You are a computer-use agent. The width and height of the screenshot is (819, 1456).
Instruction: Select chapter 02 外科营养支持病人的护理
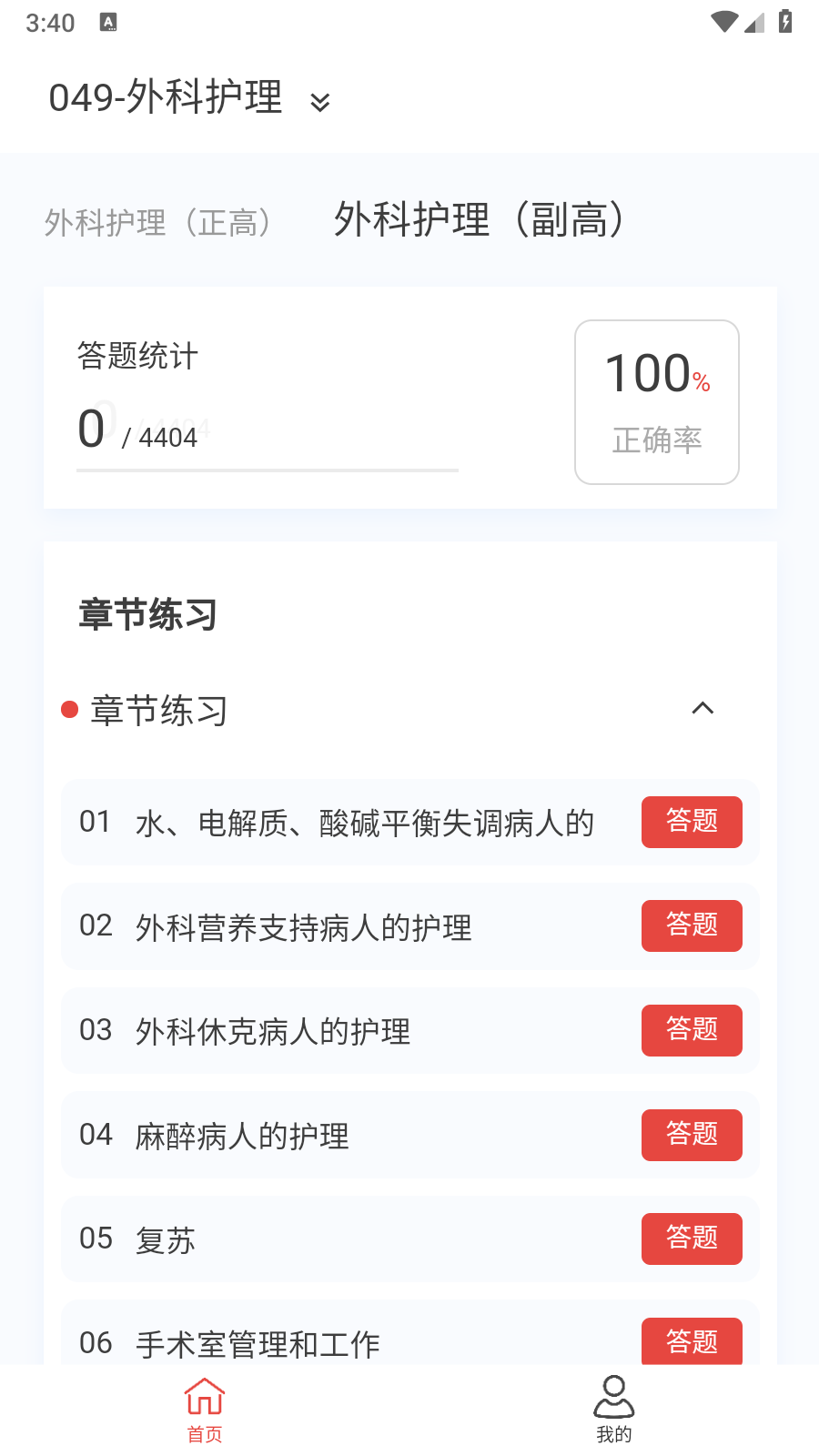692,925
